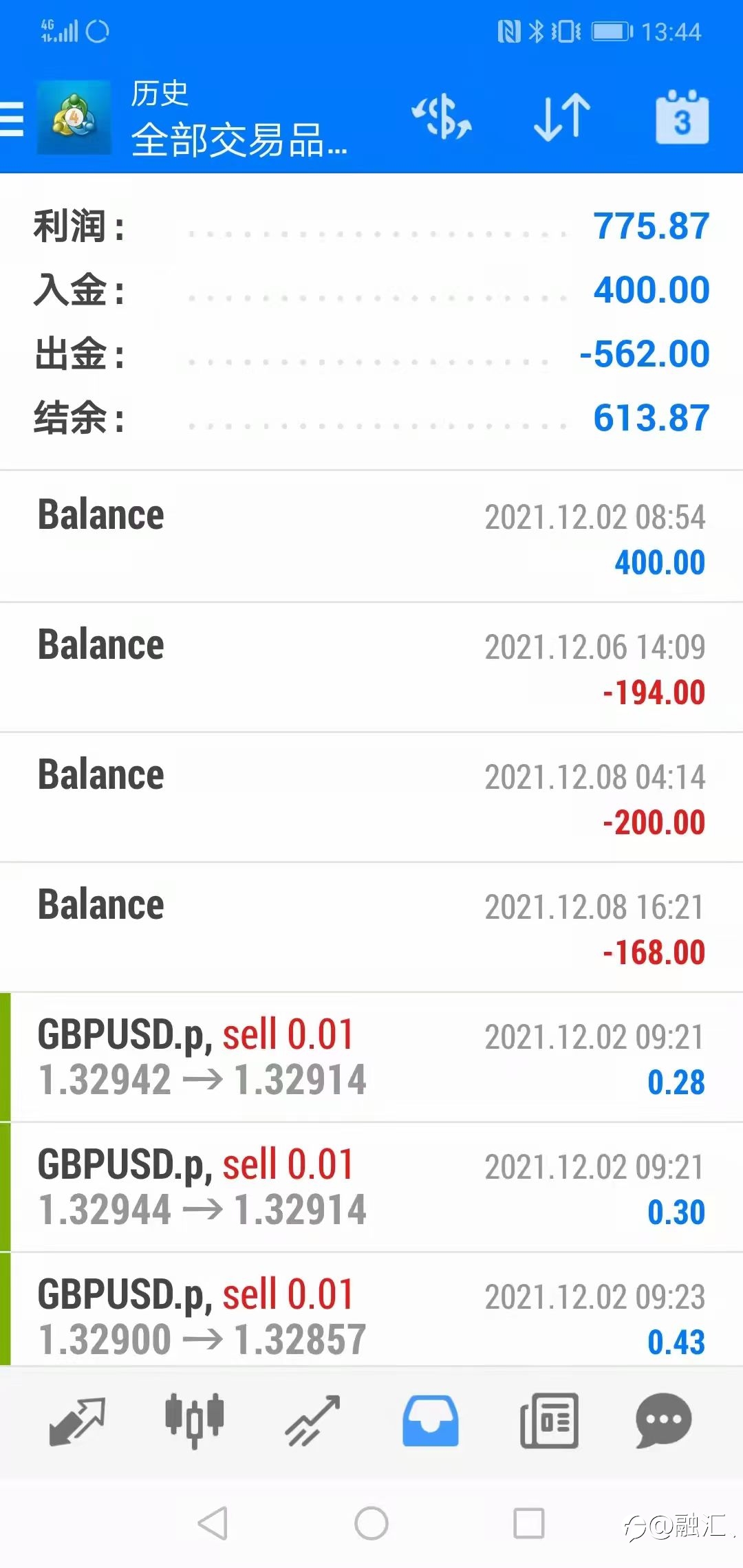
Task: Tap the sort arrows icon
Action: (x=562, y=117)
